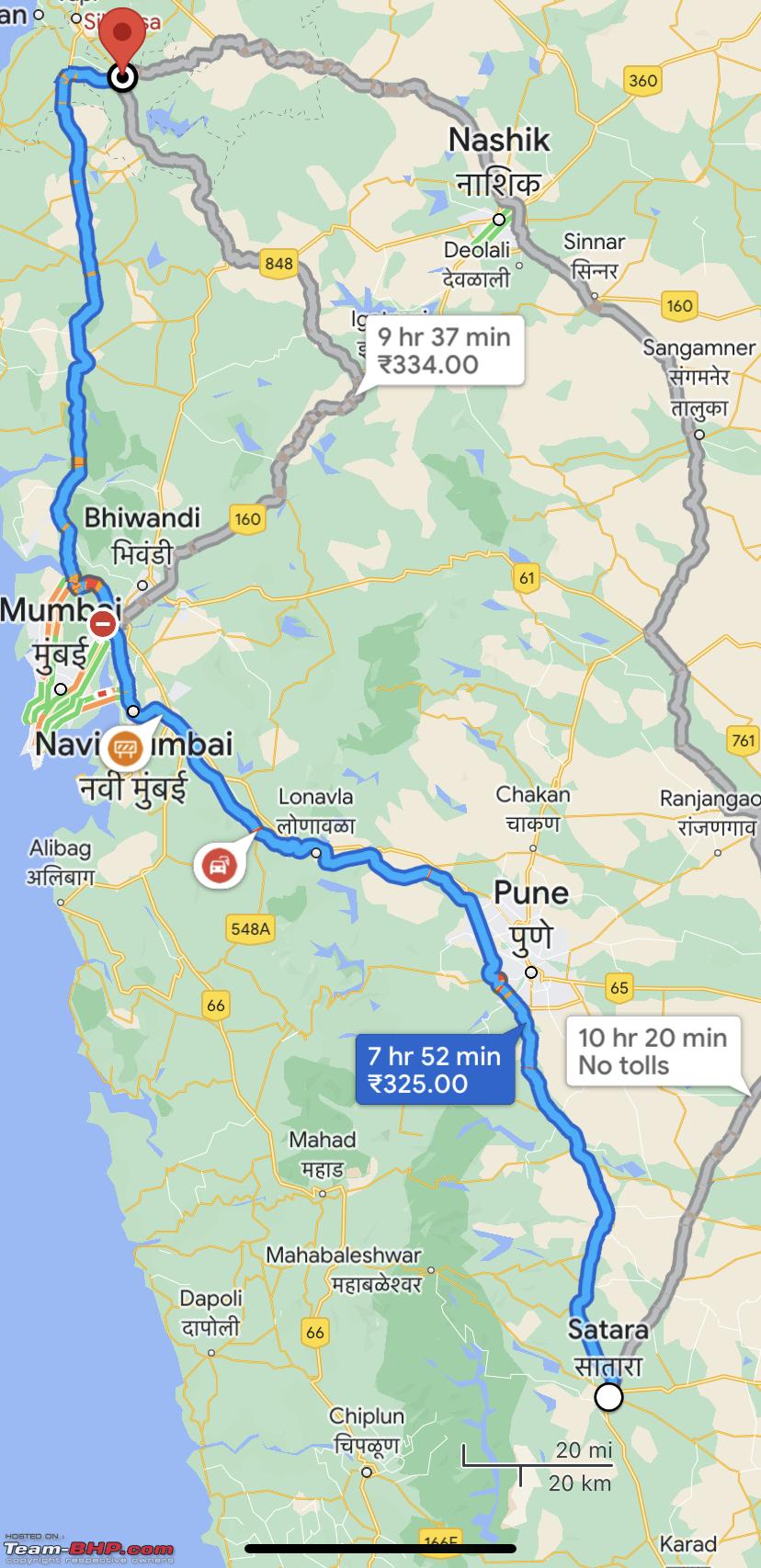Tap the red destination pin
761x1568 pixels.
click(x=121, y=37)
